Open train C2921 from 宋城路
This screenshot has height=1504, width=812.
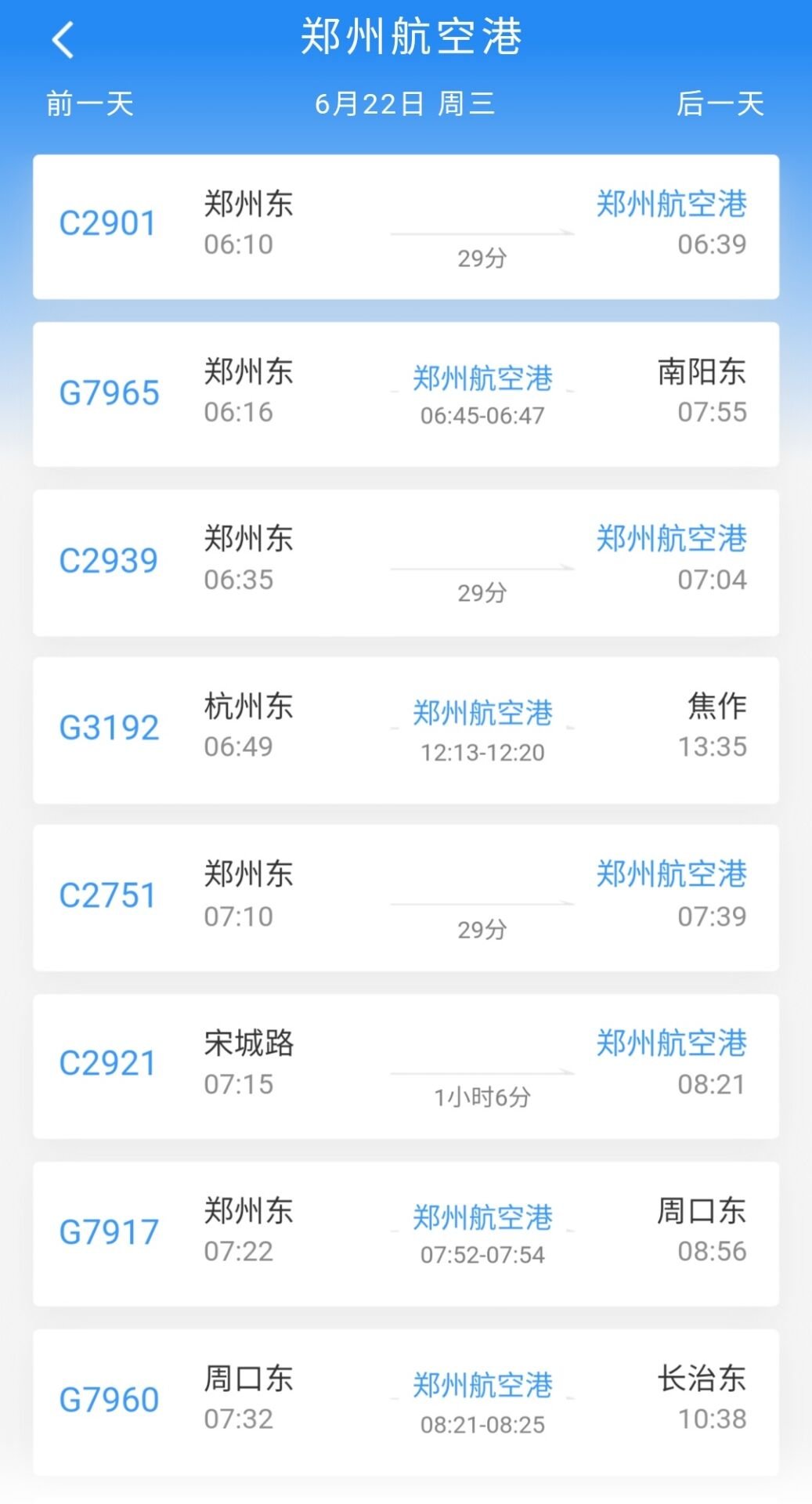click(406, 1065)
